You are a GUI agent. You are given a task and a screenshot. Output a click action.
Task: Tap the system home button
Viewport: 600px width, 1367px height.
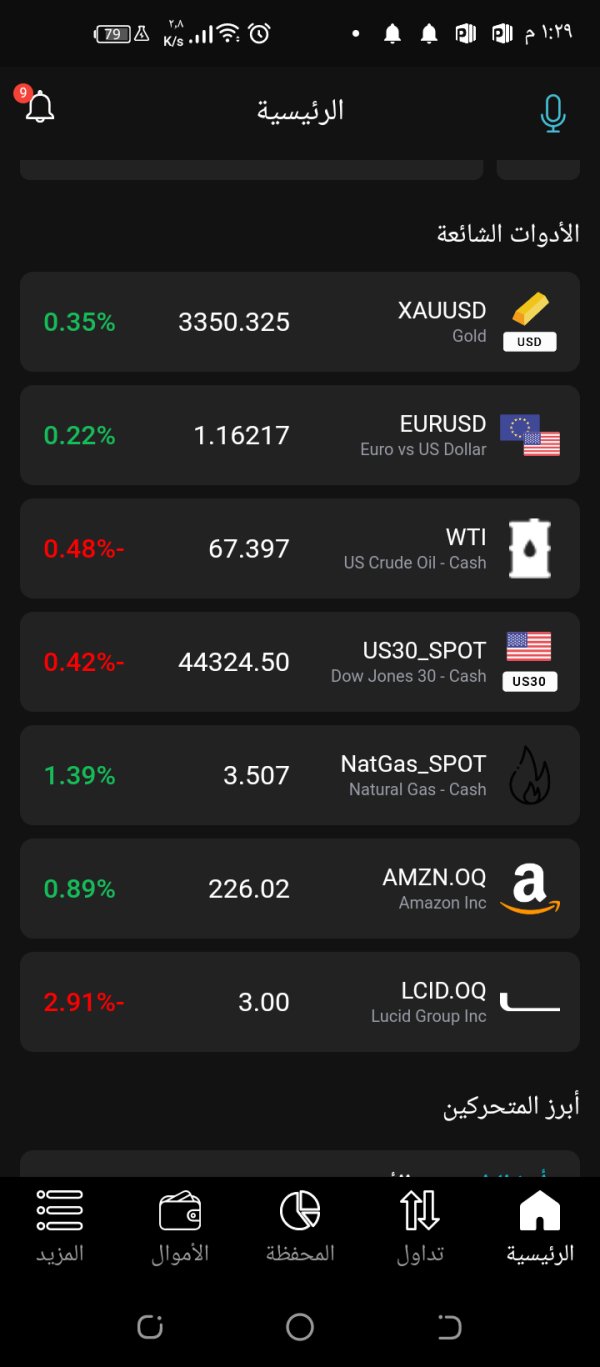(x=300, y=1327)
